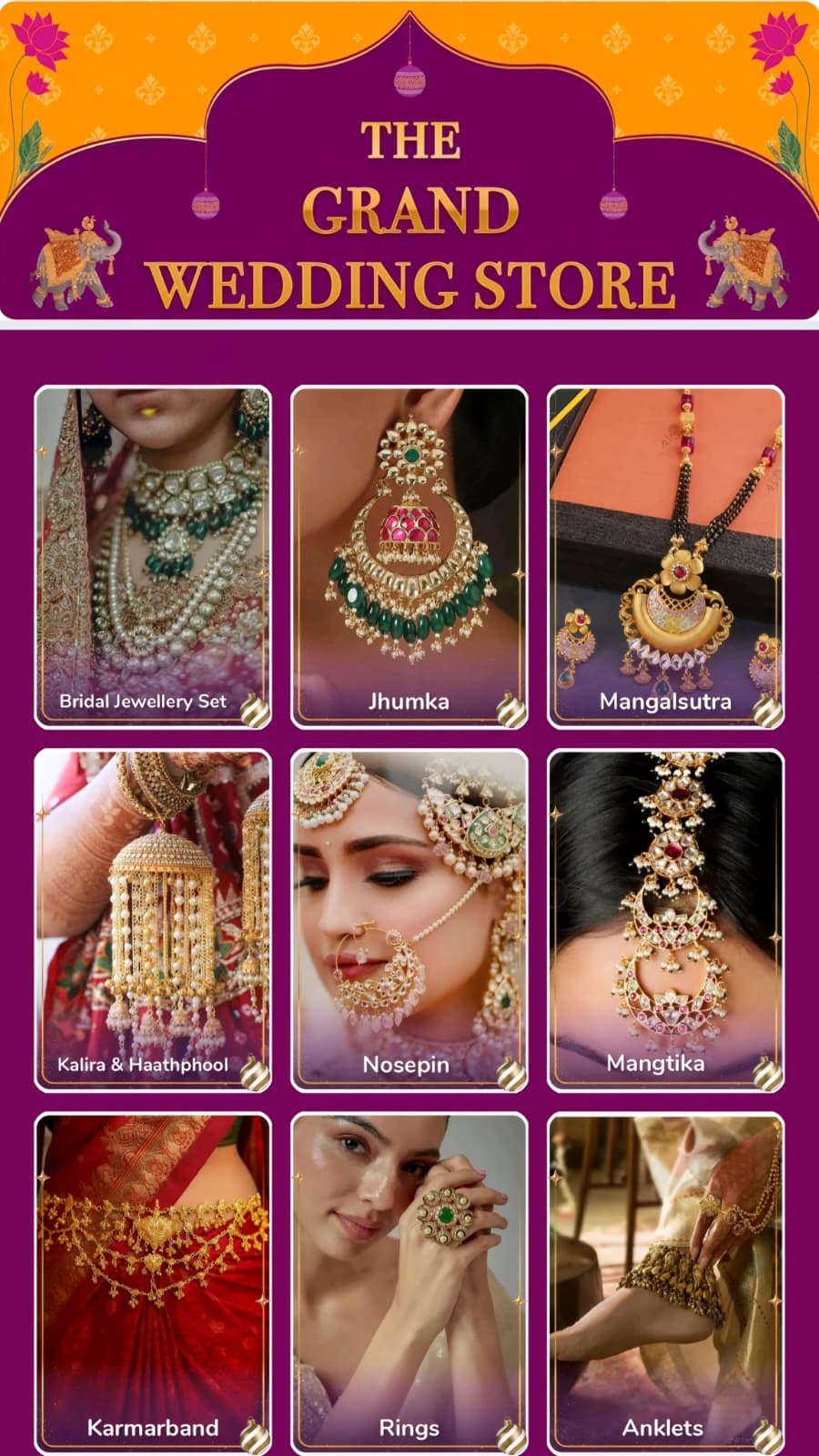Select the Mangalsutra tile
Image resolution: width=819 pixels, height=1456 pixels.
click(665, 557)
